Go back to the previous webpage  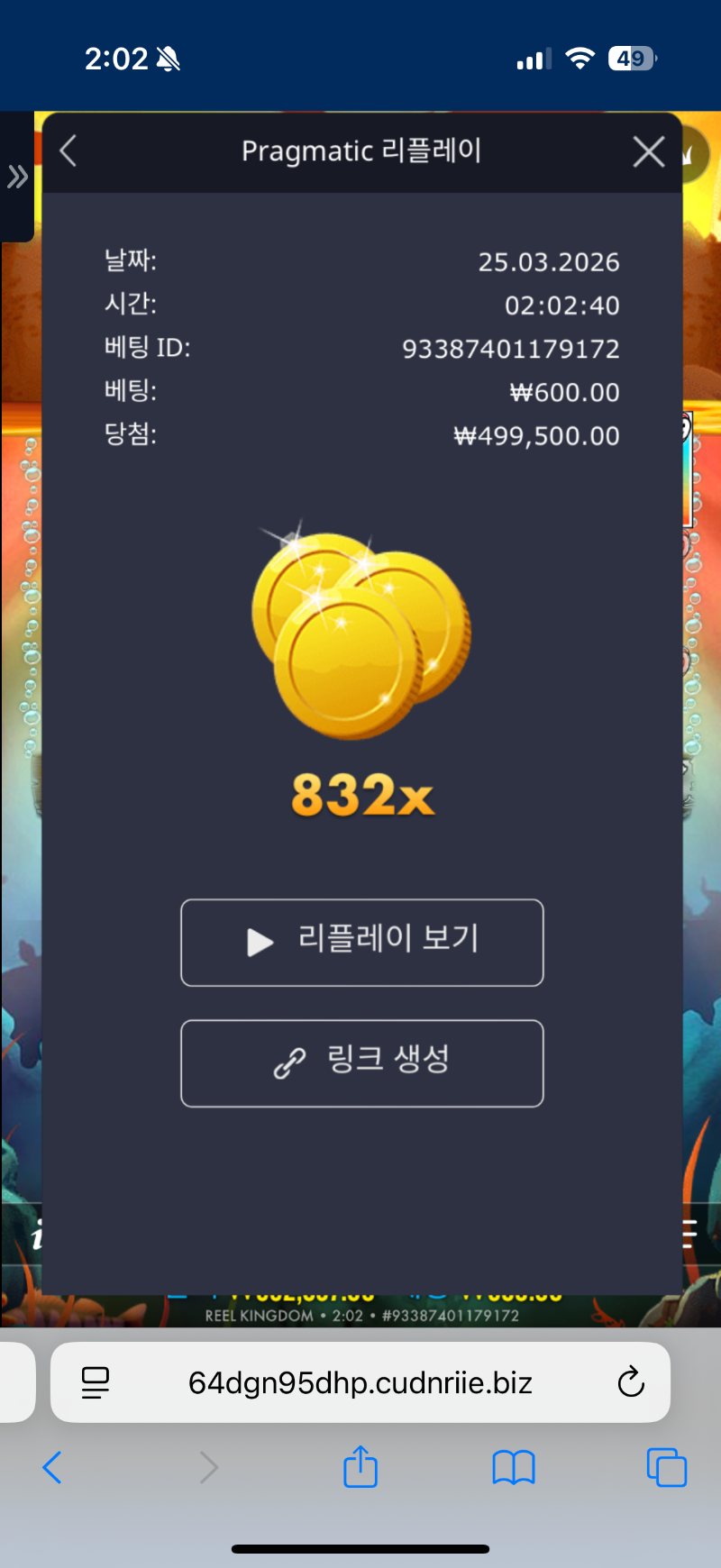(x=52, y=1467)
